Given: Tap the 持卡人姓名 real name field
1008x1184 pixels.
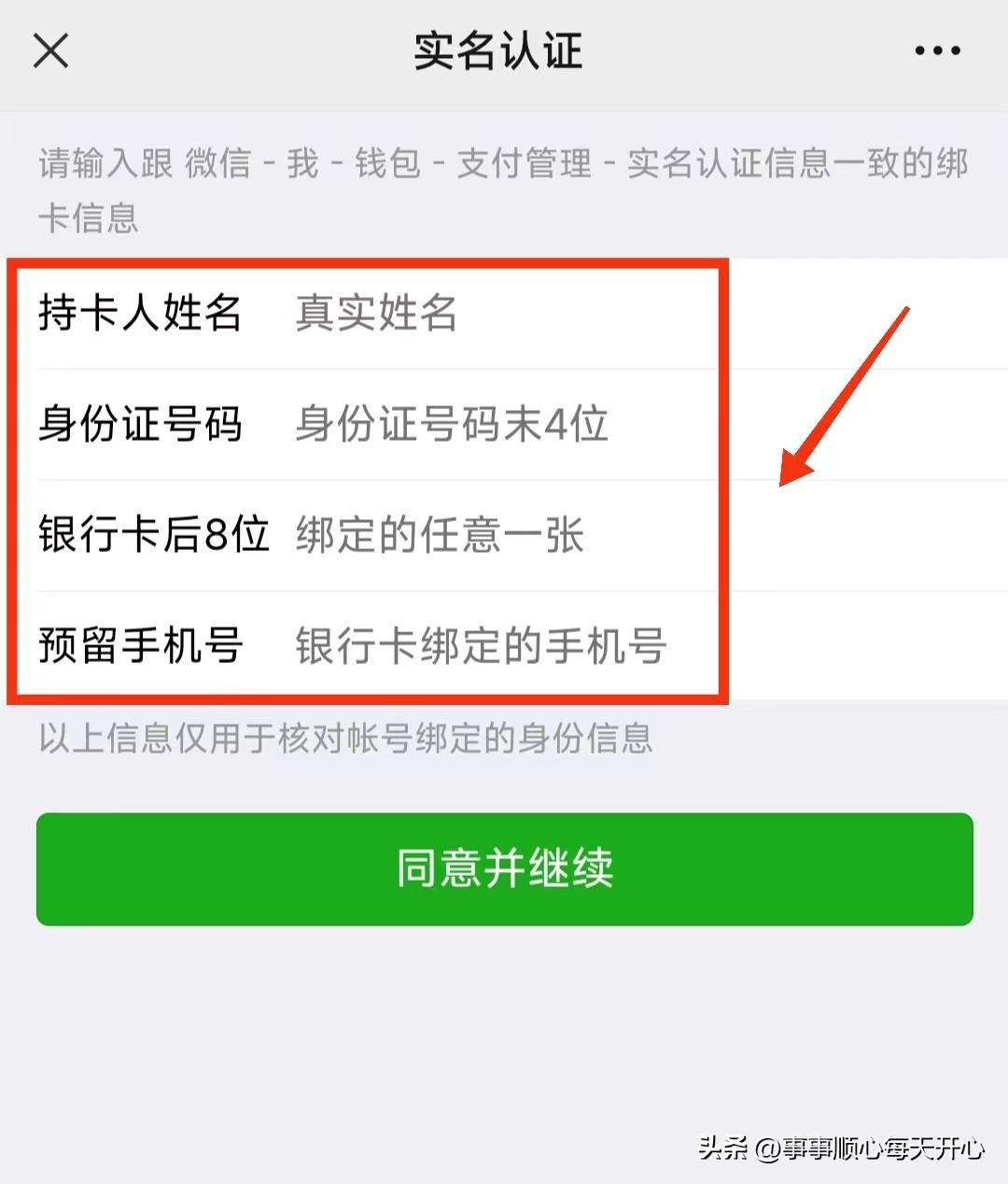Looking at the screenshot, I should (x=504, y=314).
